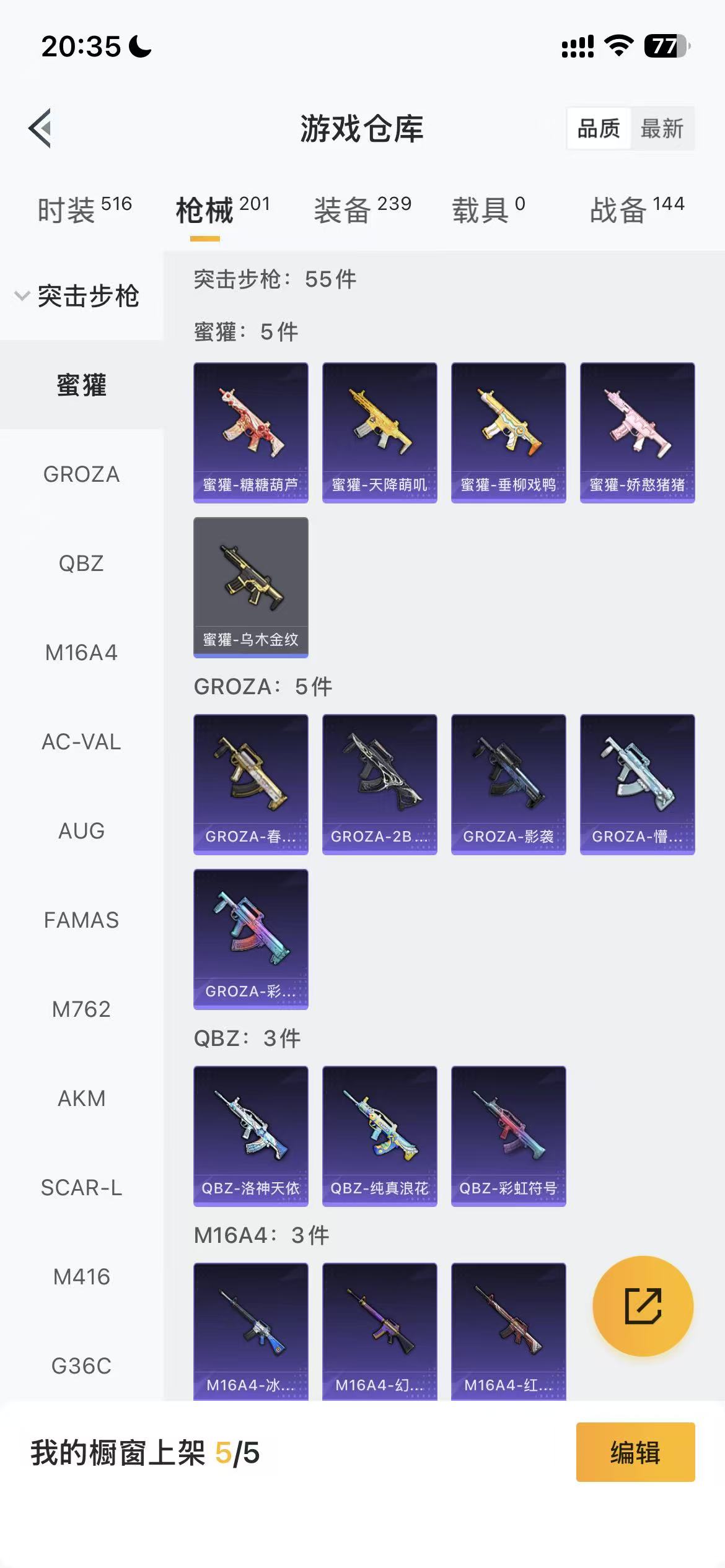Select the 品质 sorting option
The height and width of the screenshot is (1568, 725).
598,129
